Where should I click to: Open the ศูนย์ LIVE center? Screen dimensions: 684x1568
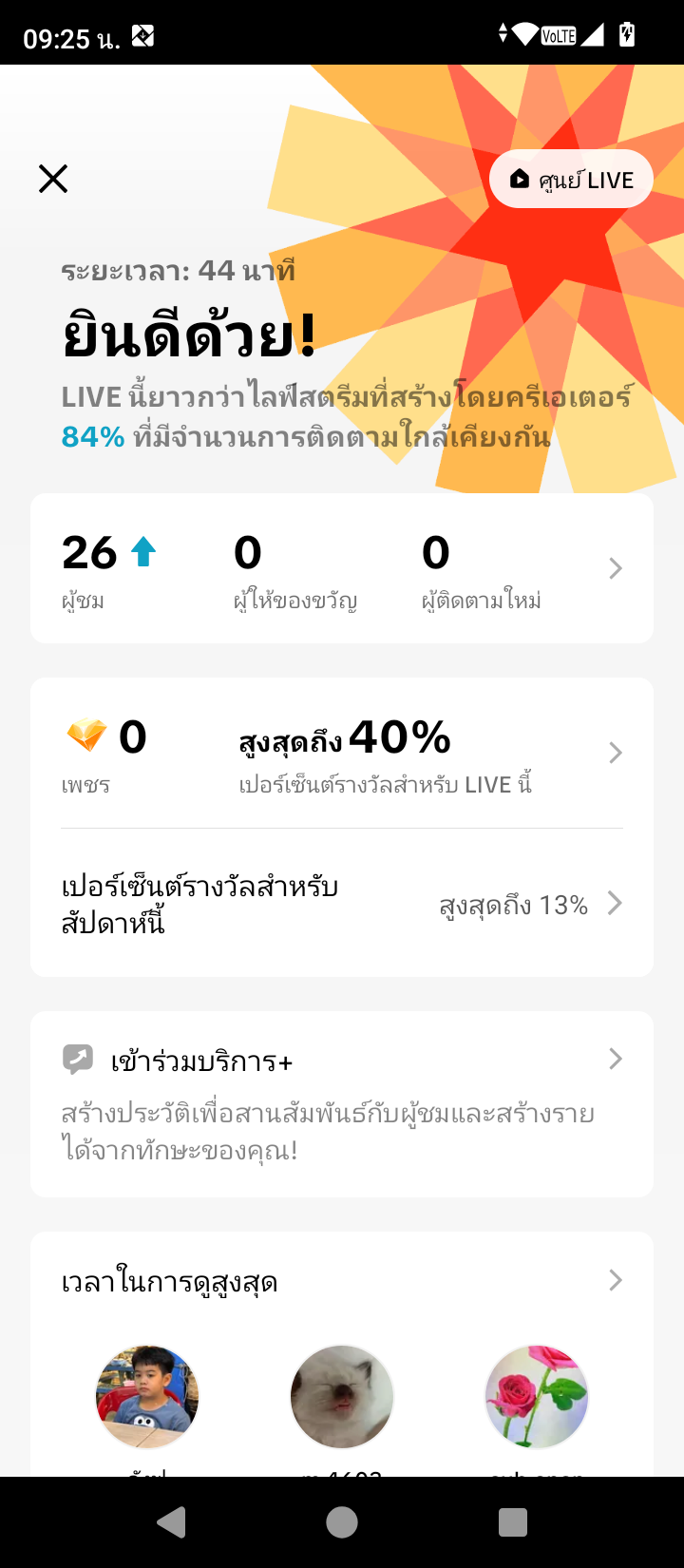point(571,179)
